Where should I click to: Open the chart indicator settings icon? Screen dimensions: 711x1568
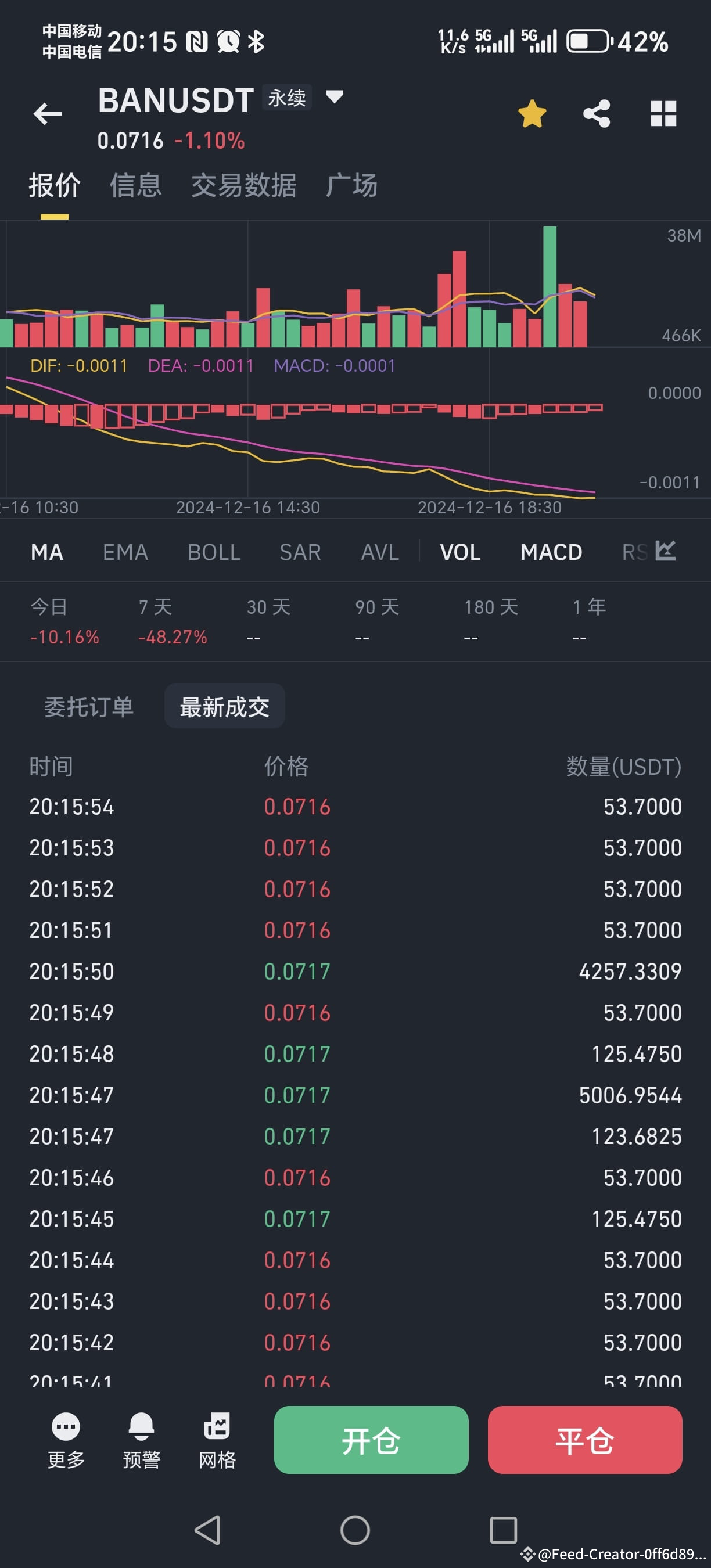pos(665,549)
